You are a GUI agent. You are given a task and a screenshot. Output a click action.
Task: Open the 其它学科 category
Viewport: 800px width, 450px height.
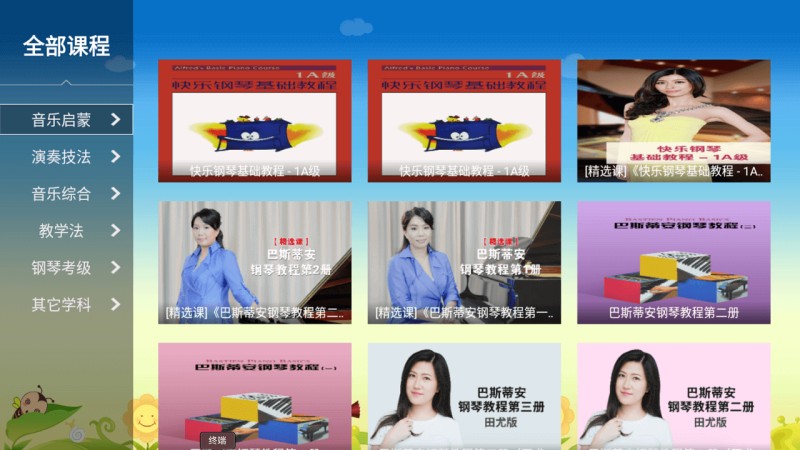[x=66, y=305]
